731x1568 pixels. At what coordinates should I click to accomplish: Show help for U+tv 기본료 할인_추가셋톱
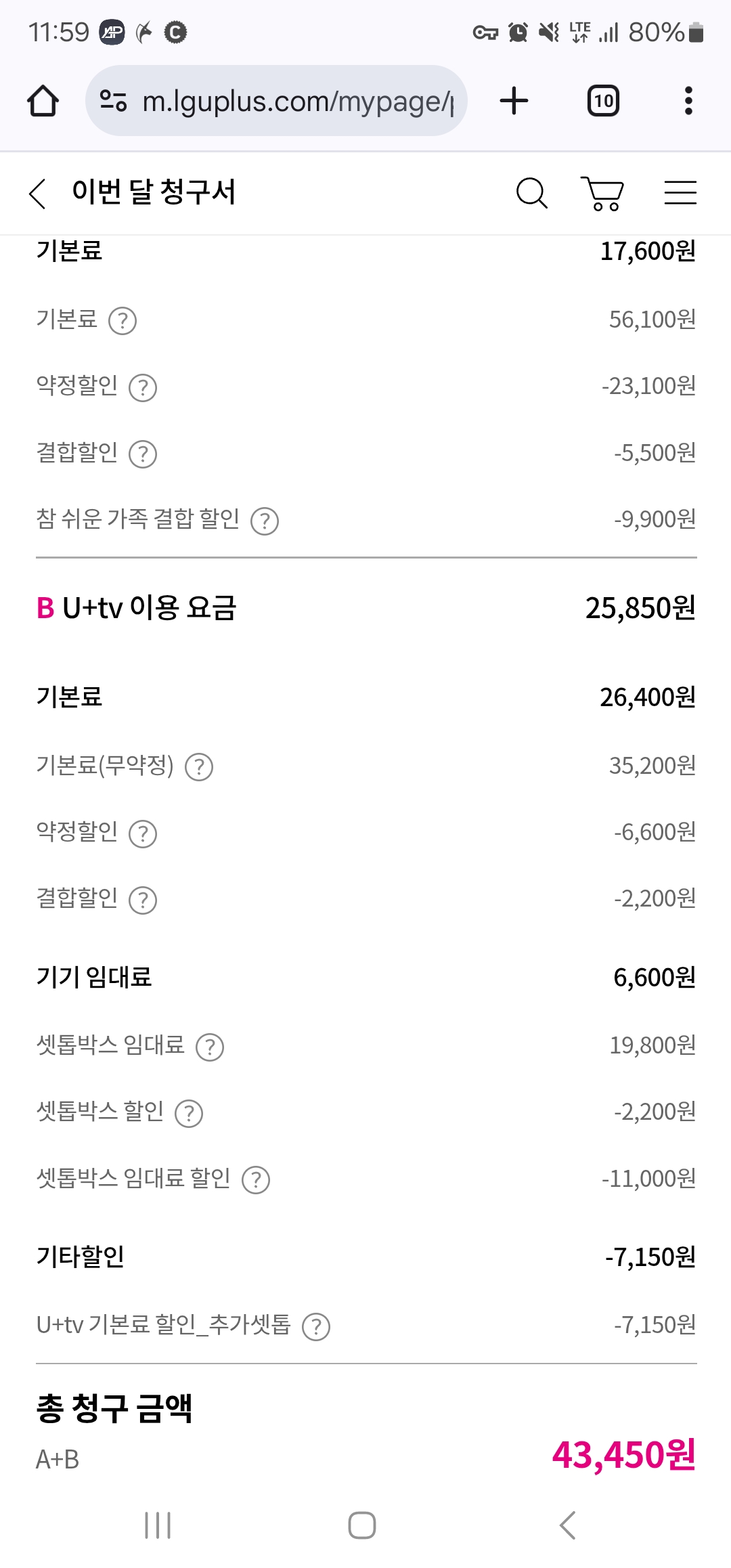point(316,1327)
